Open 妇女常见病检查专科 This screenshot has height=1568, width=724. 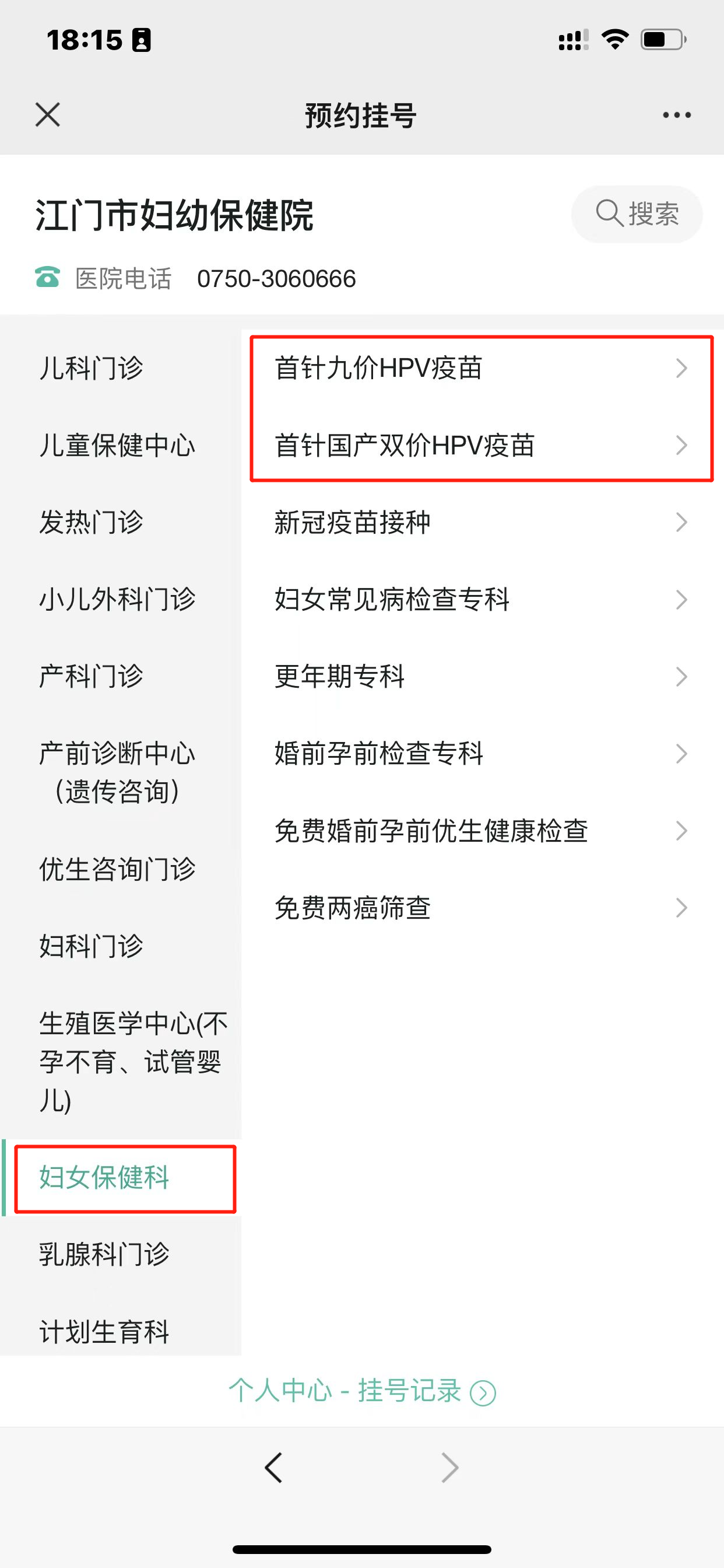pos(481,599)
